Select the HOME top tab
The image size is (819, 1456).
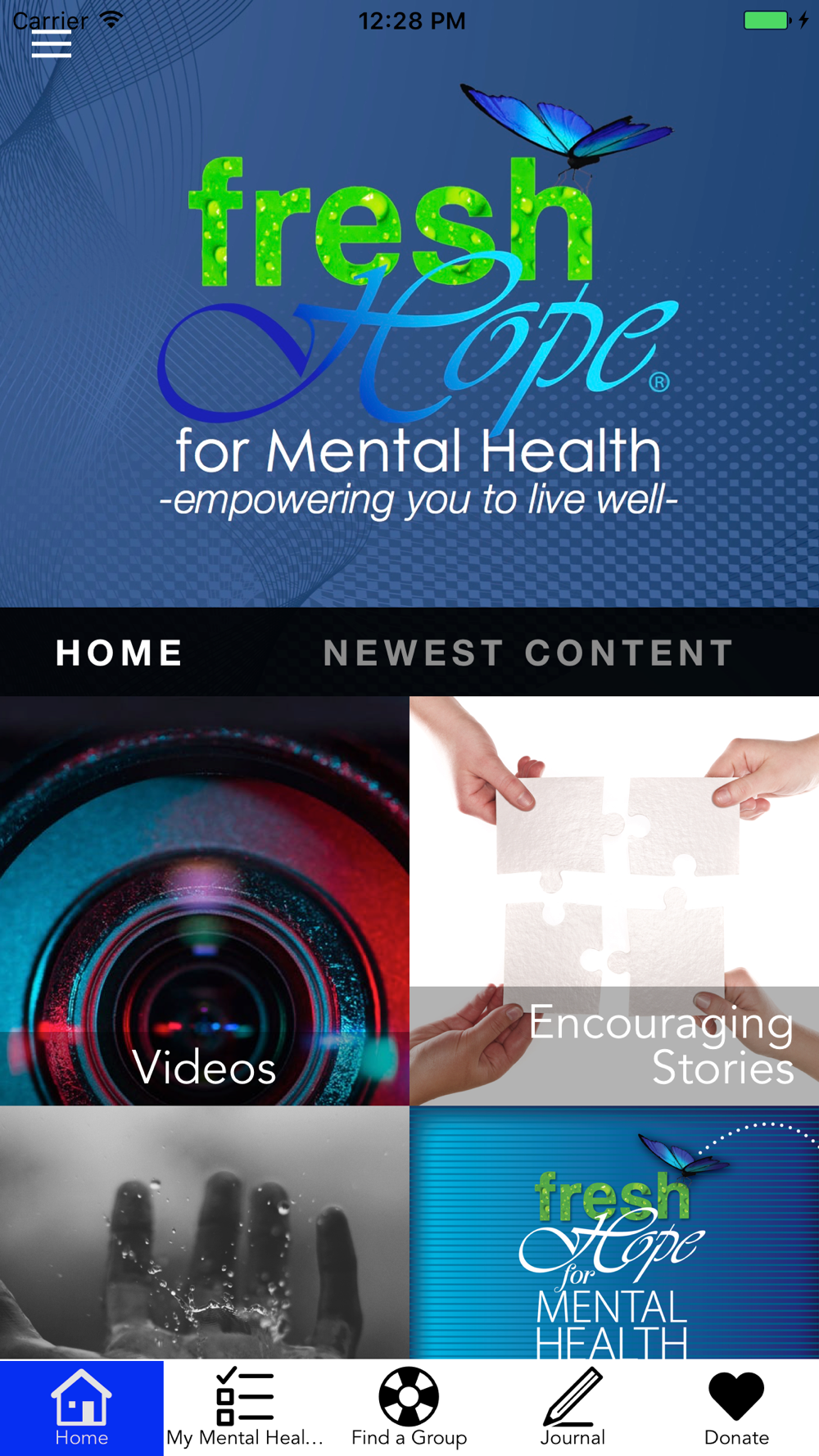pos(119,653)
